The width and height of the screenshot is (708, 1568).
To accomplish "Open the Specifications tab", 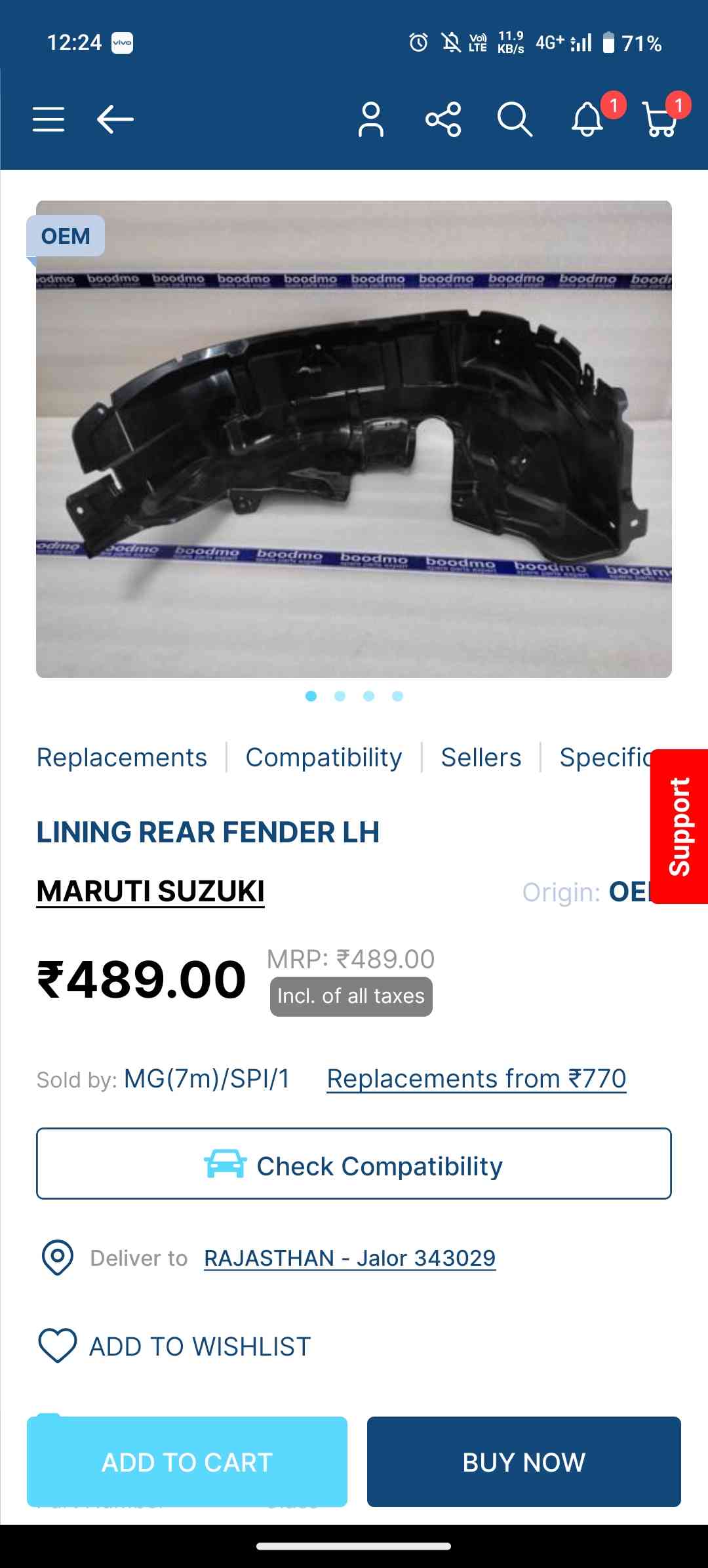I will [605, 758].
